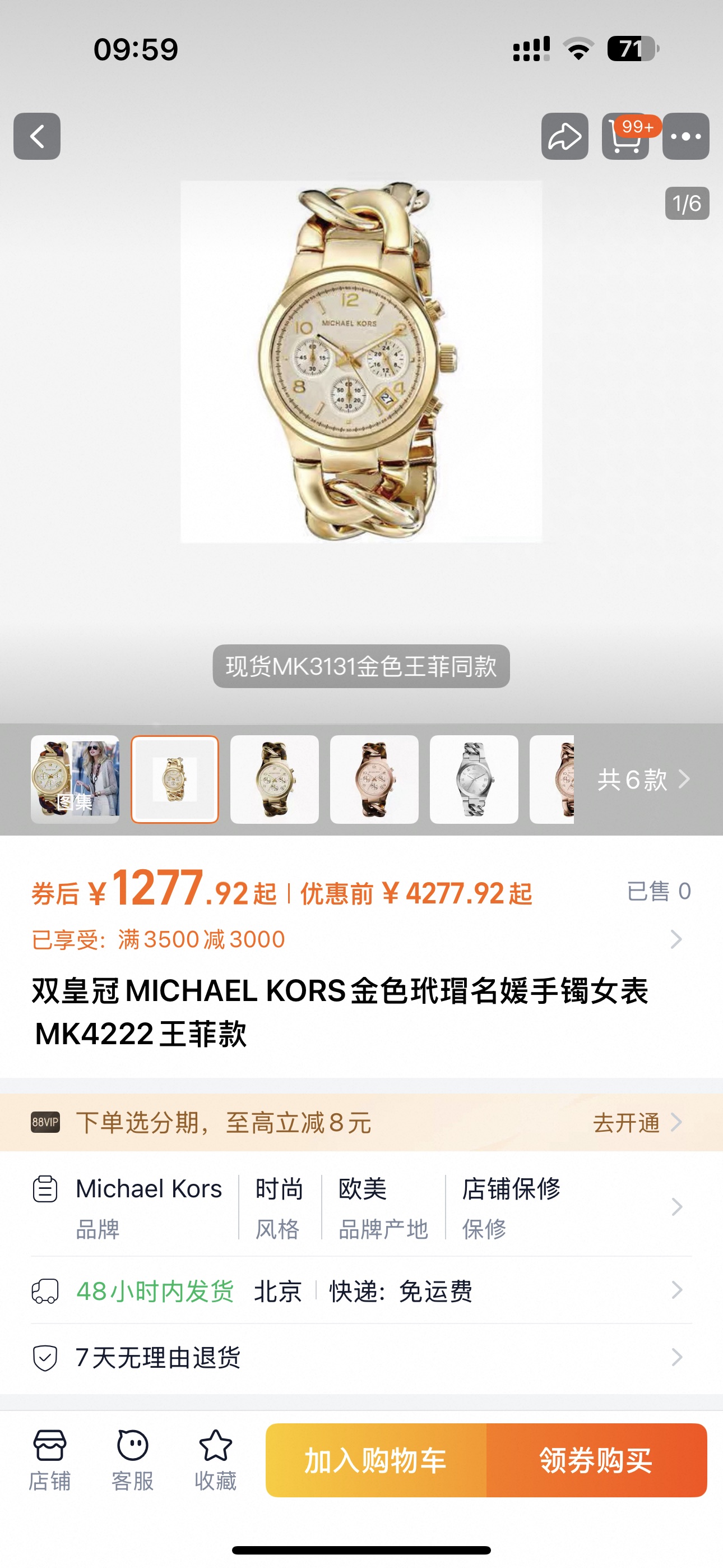View all variants via 共6款
This screenshot has height=1568, width=723.
pyautogui.click(x=643, y=779)
